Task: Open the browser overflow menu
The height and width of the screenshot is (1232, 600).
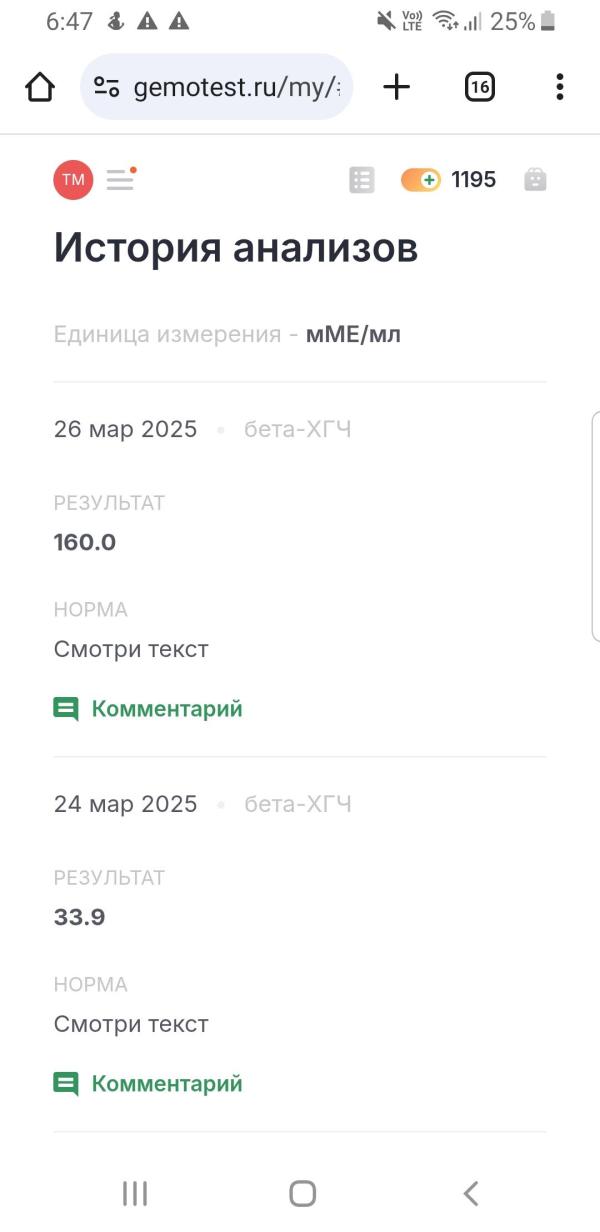Action: click(560, 88)
